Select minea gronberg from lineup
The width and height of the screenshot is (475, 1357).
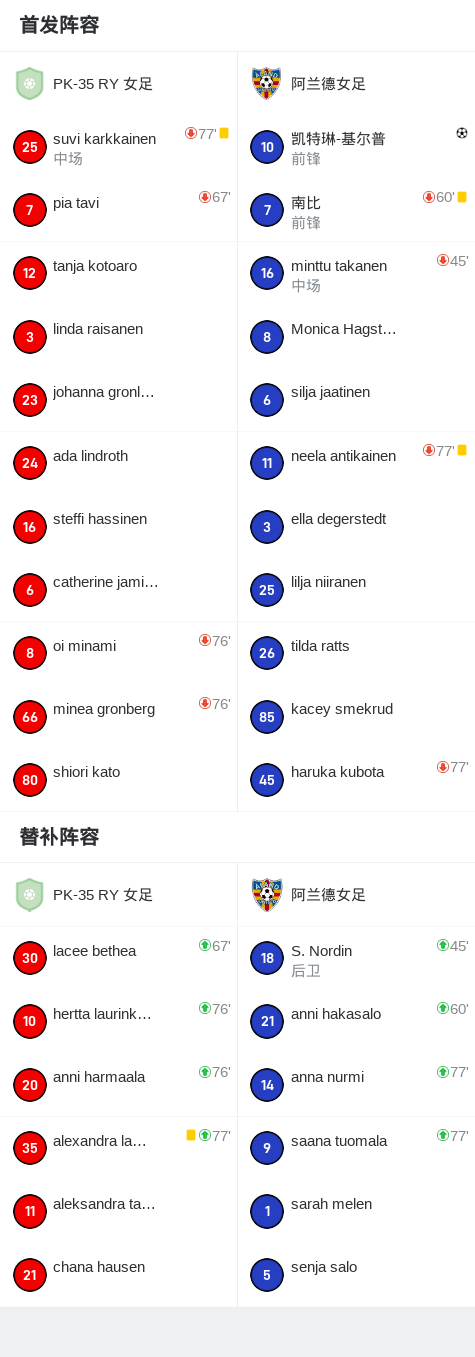pyautogui.click(x=118, y=716)
